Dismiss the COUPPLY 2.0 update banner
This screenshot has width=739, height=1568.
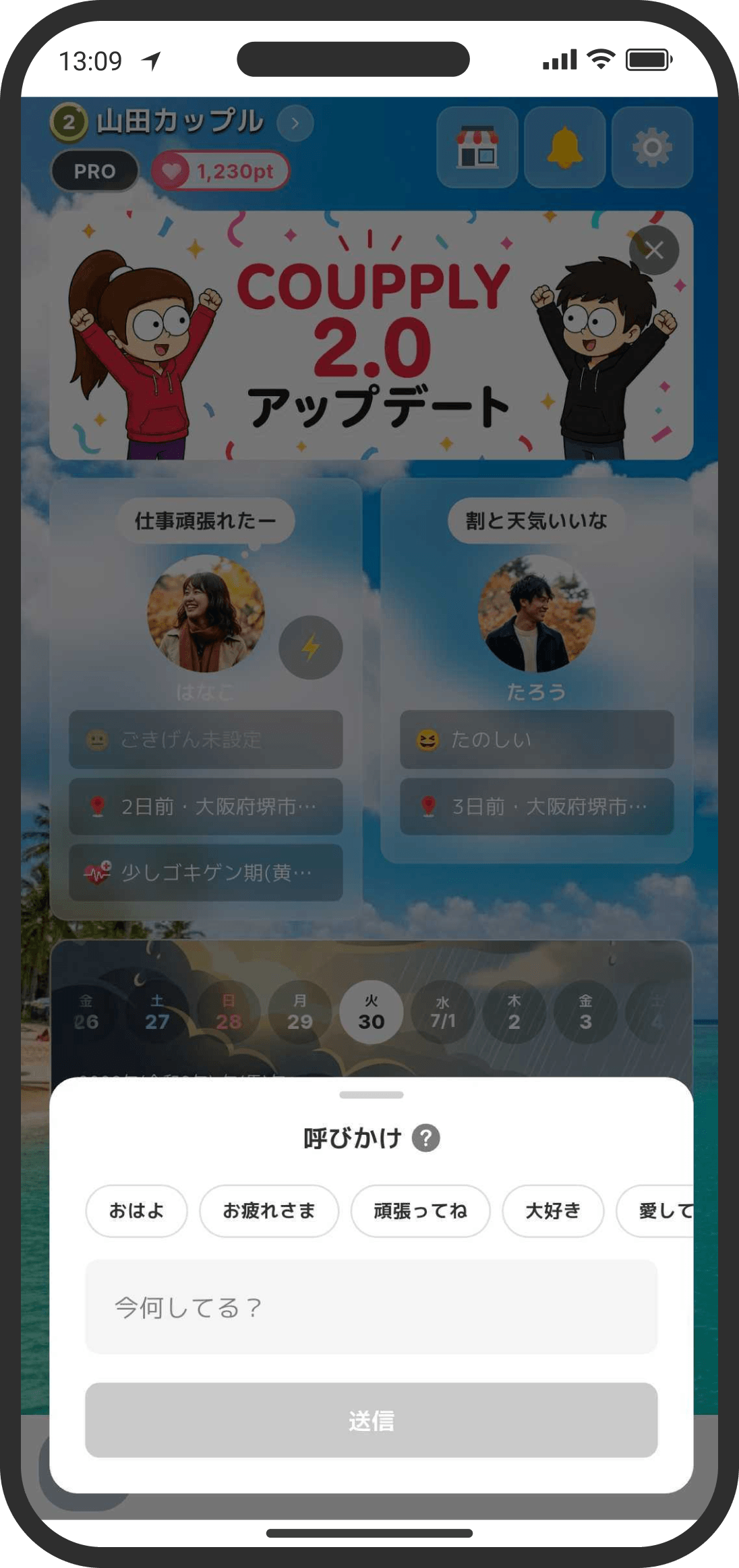(x=653, y=250)
